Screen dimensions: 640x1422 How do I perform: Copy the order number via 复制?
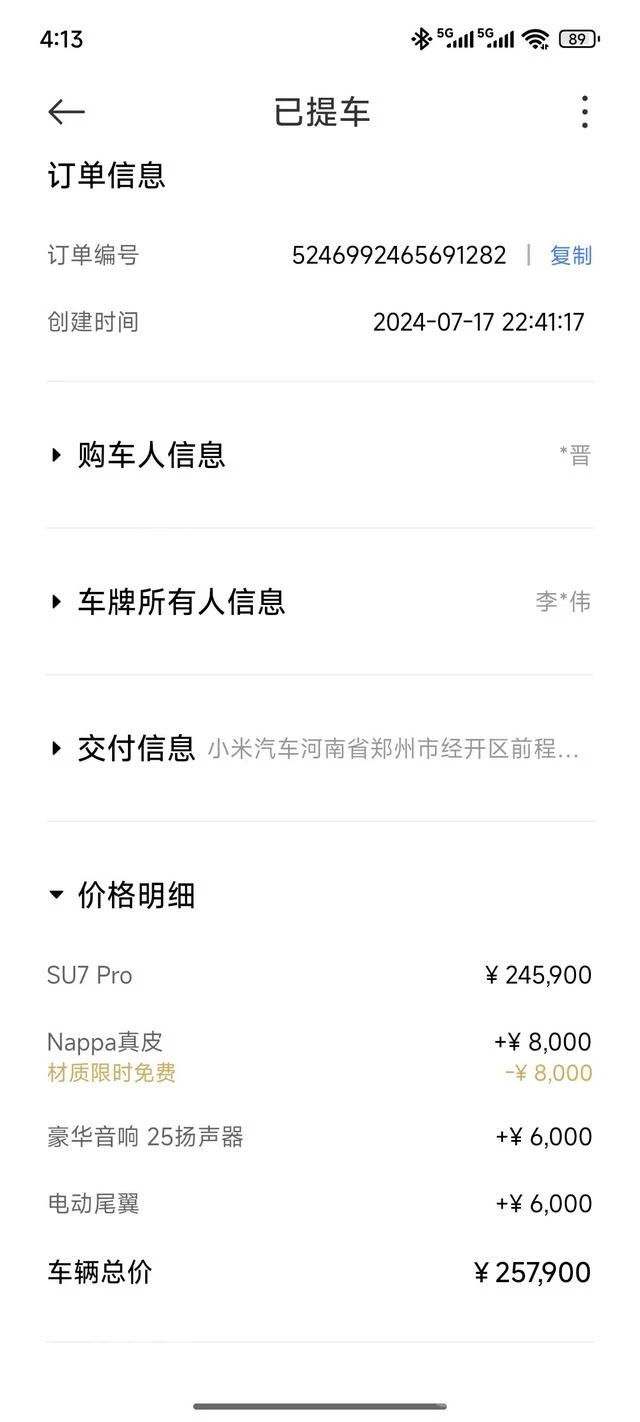pos(571,256)
